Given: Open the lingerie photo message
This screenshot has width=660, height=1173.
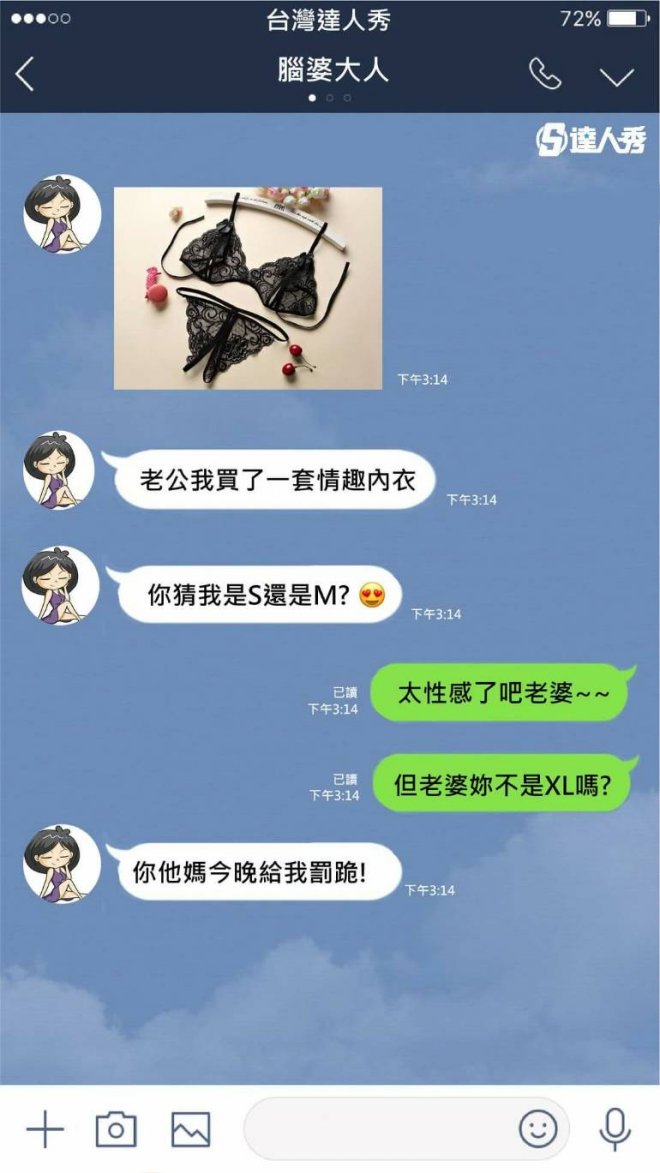Looking at the screenshot, I should [248, 288].
